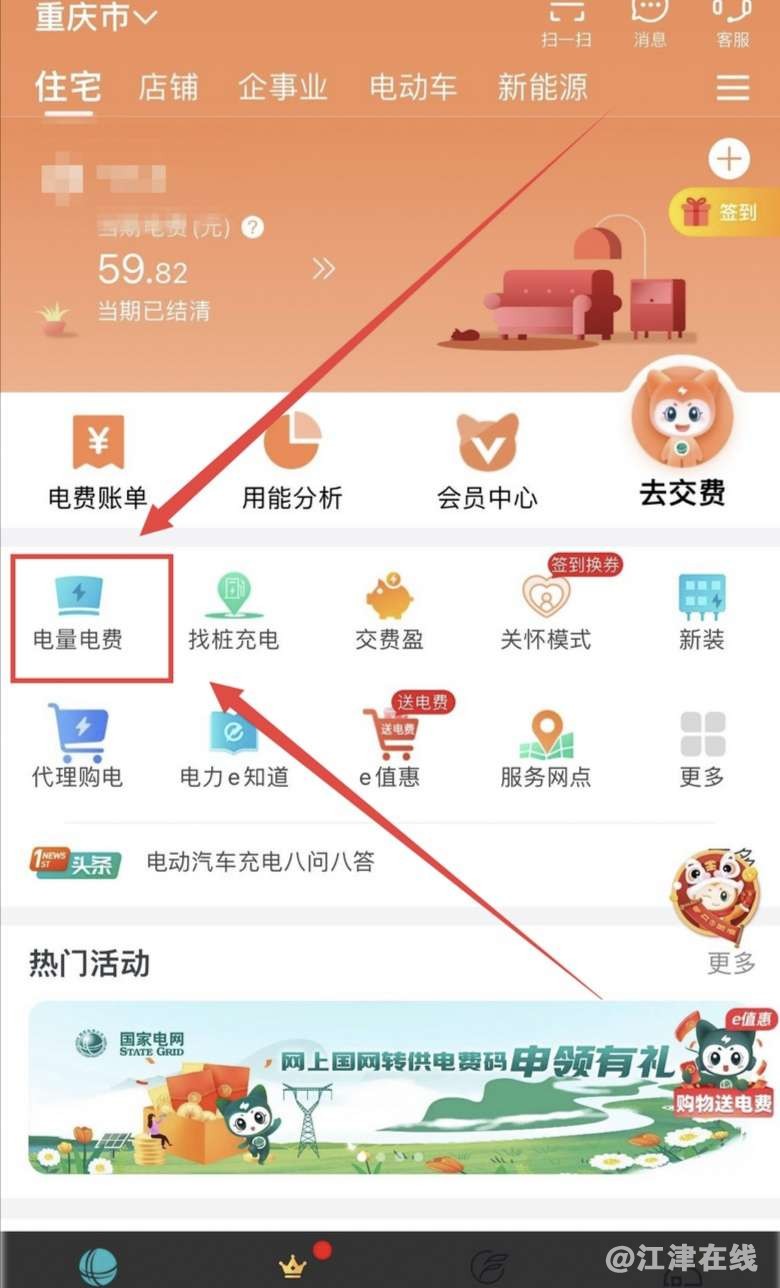Switch to the 店铺 tab
Image resolution: width=780 pixels, height=1288 pixels.
tap(168, 87)
